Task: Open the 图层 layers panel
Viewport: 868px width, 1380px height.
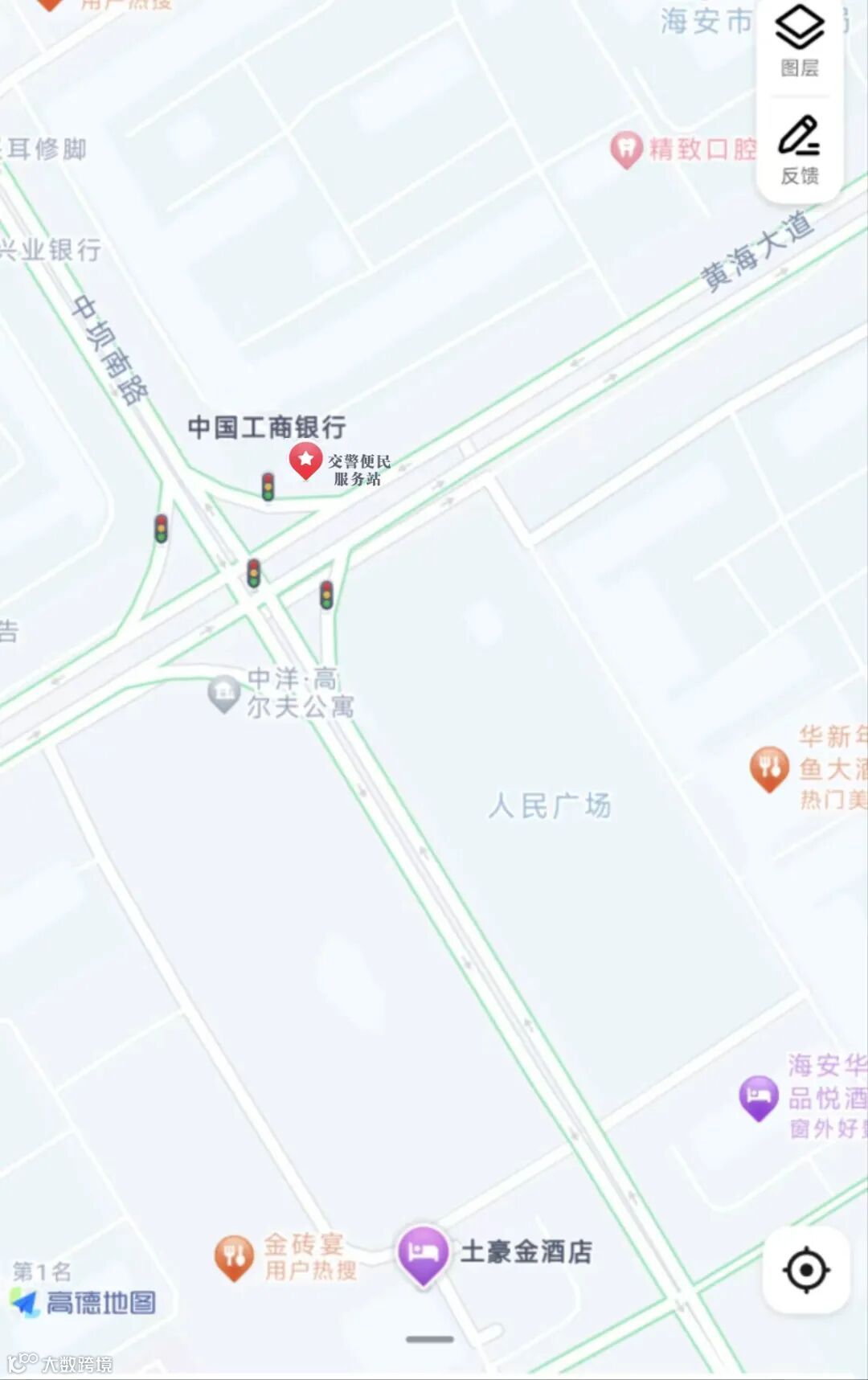Action: [x=800, y=42]
